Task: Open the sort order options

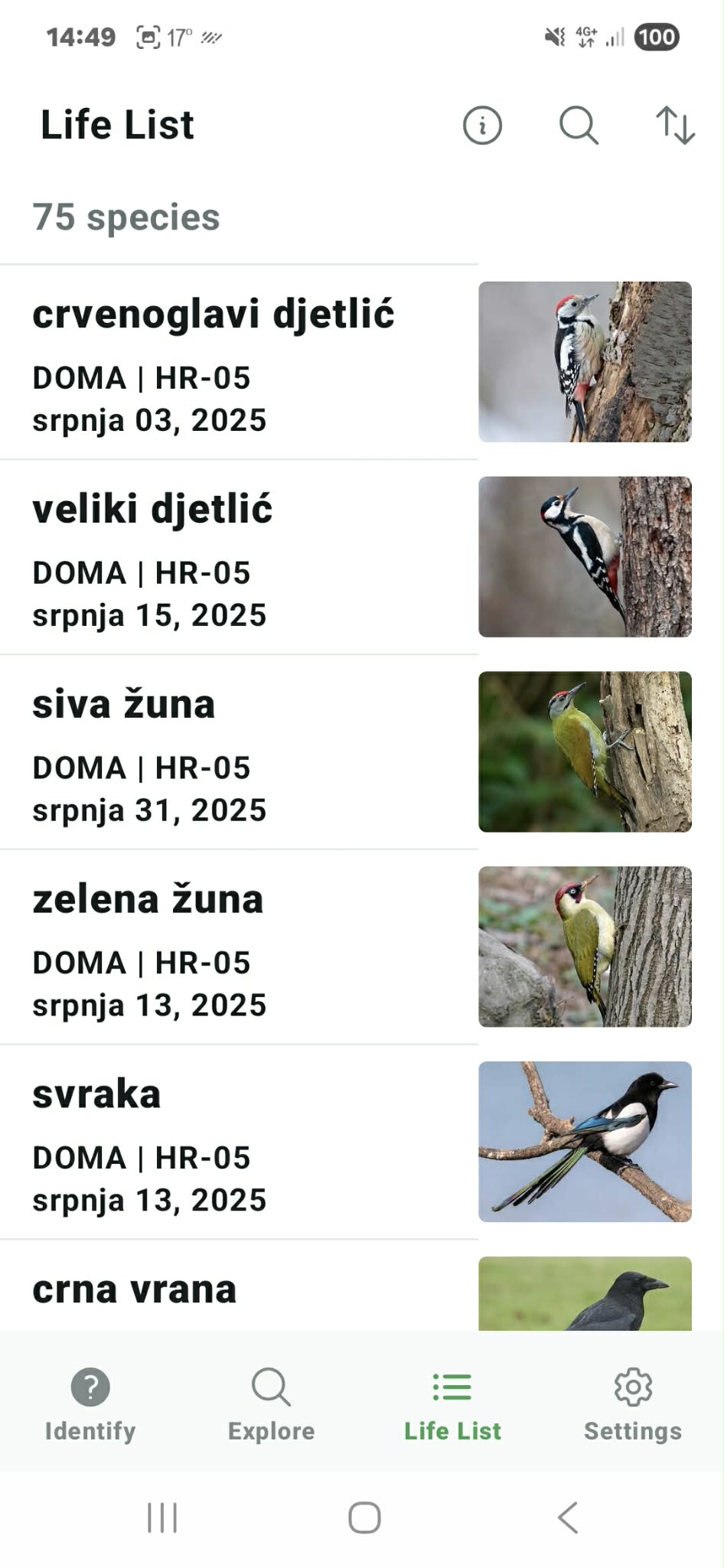Action: pyautogui.click(x=675, y=126)
